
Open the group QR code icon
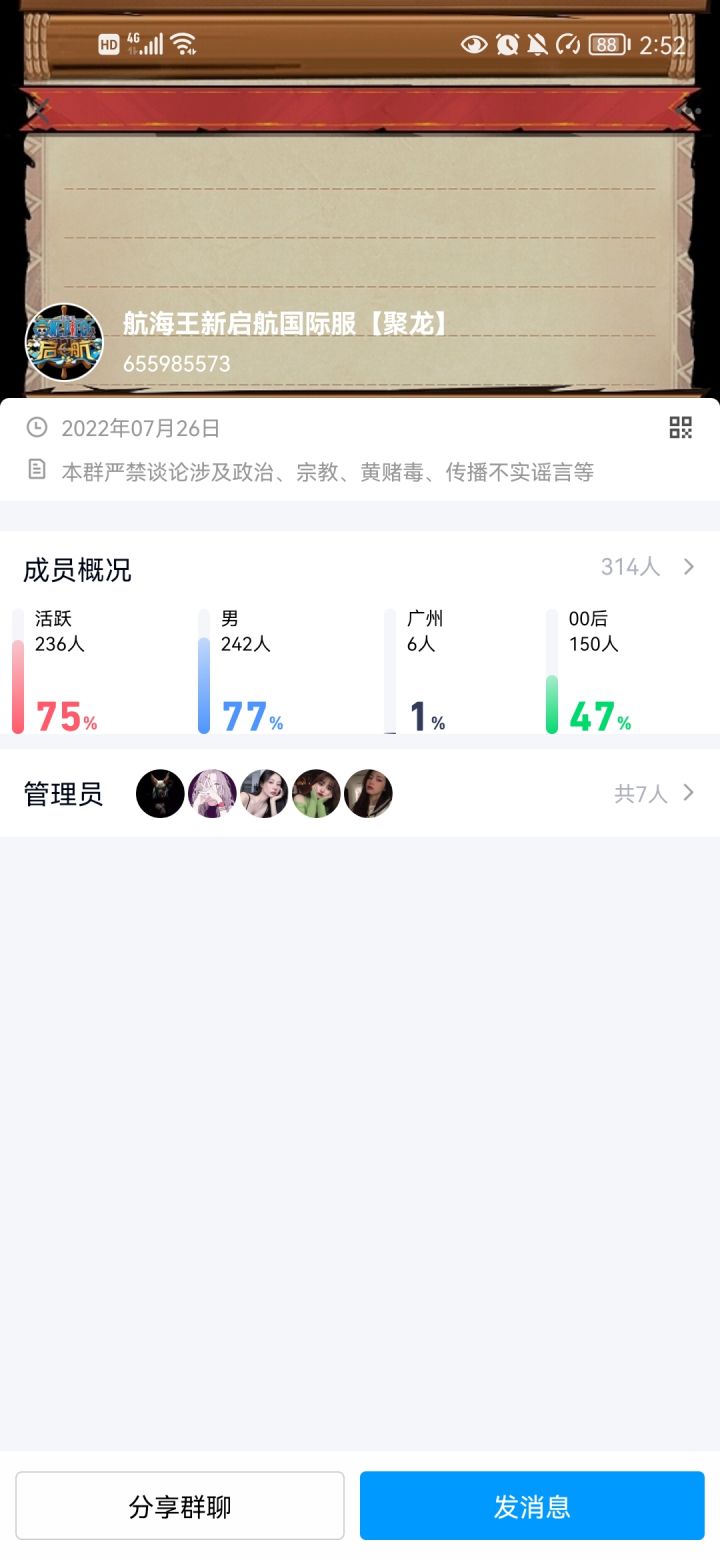(x=681, y=428)
